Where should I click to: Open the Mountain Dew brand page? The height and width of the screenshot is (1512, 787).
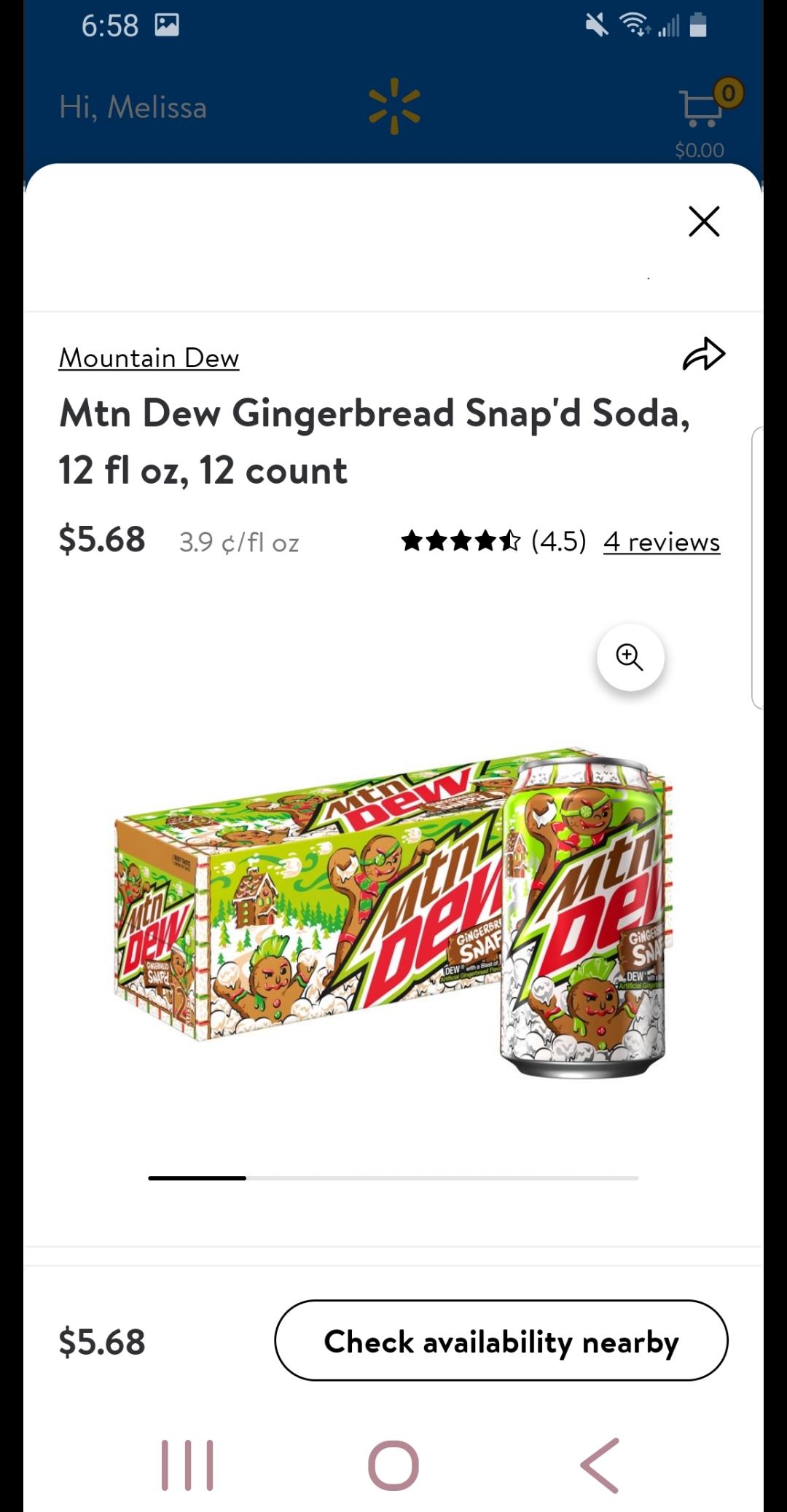click(148, 358)
